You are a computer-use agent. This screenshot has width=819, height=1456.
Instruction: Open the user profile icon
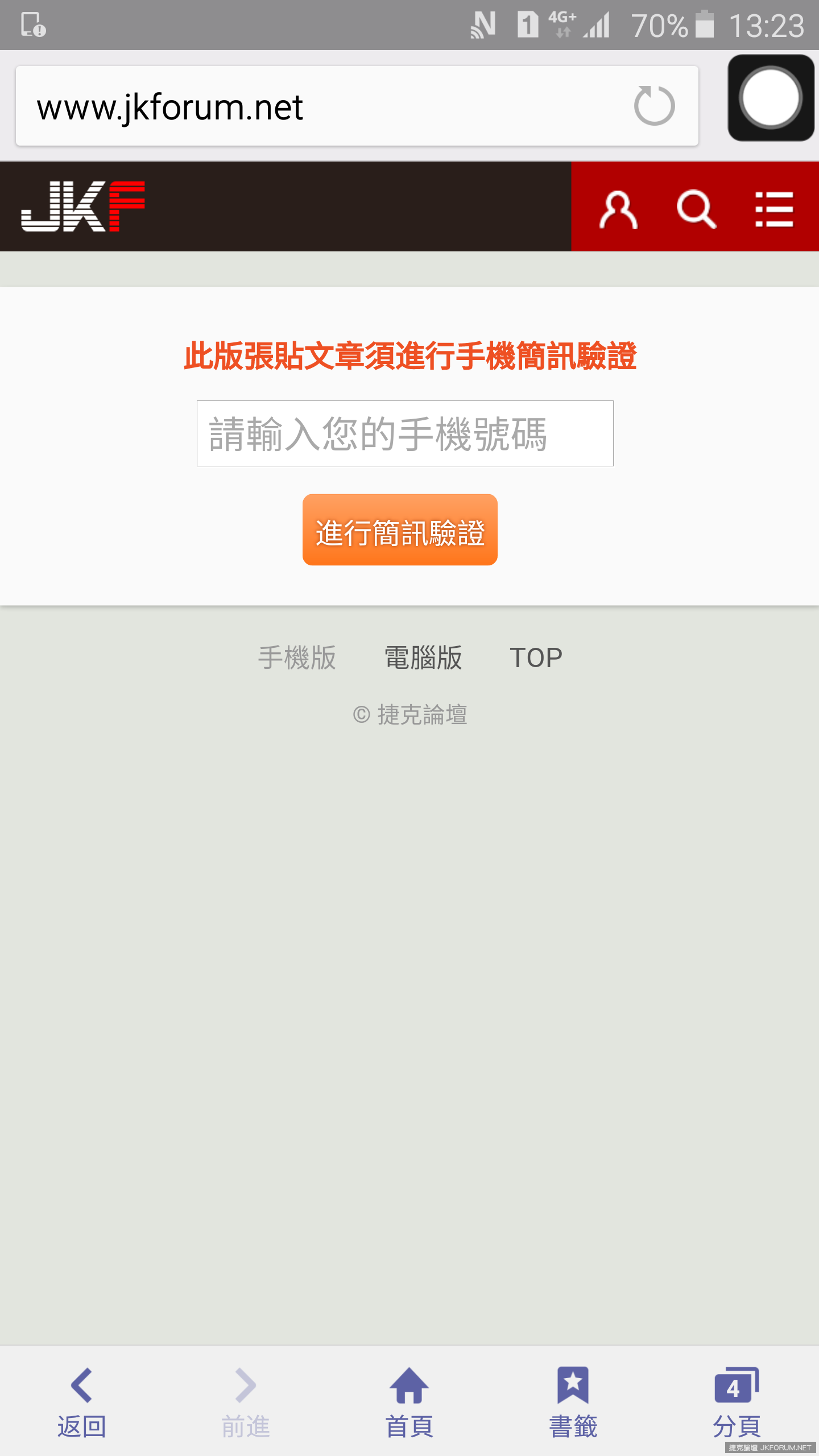[618, 210]
